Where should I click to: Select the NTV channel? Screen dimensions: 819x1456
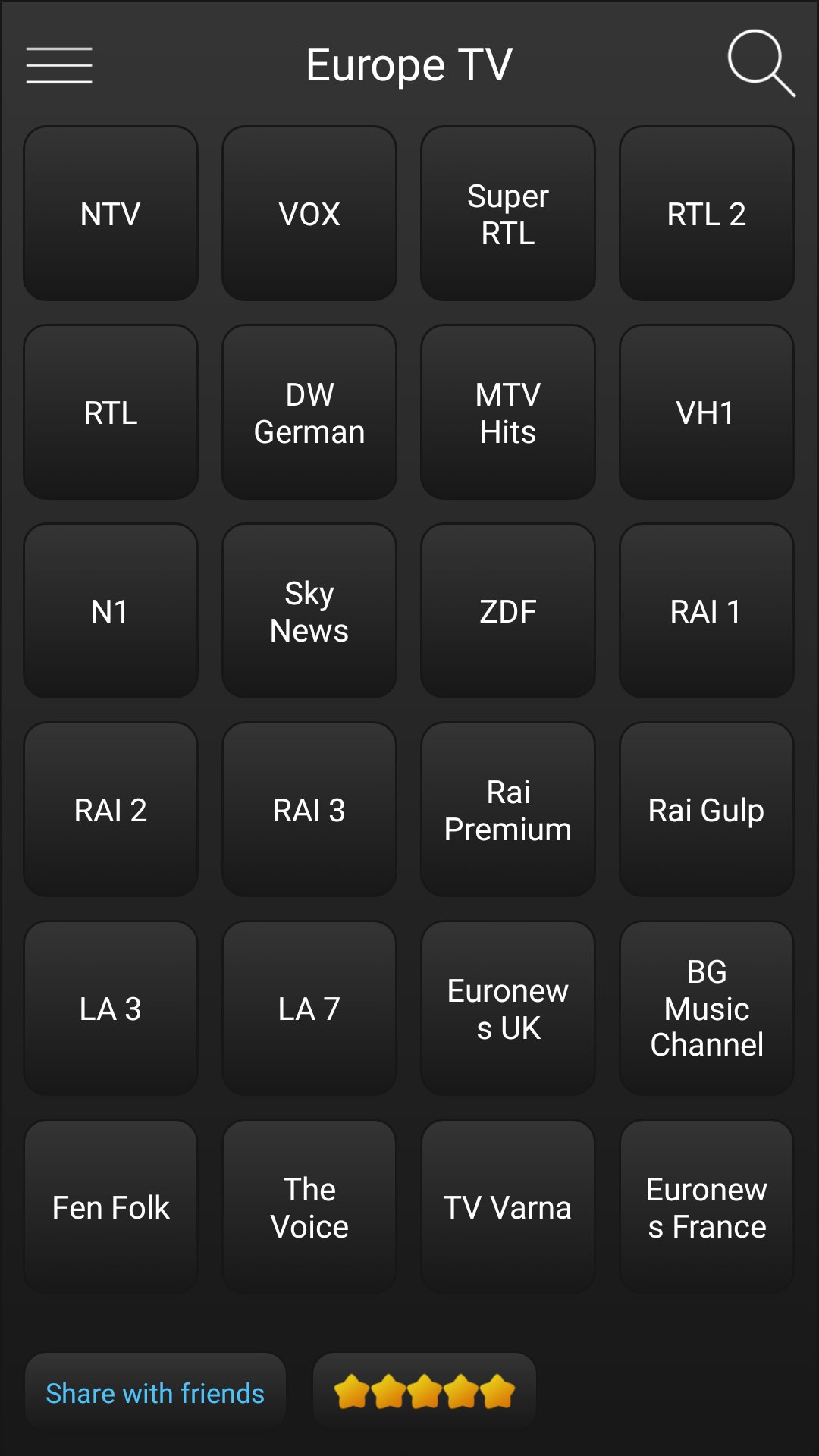(110, 213)
